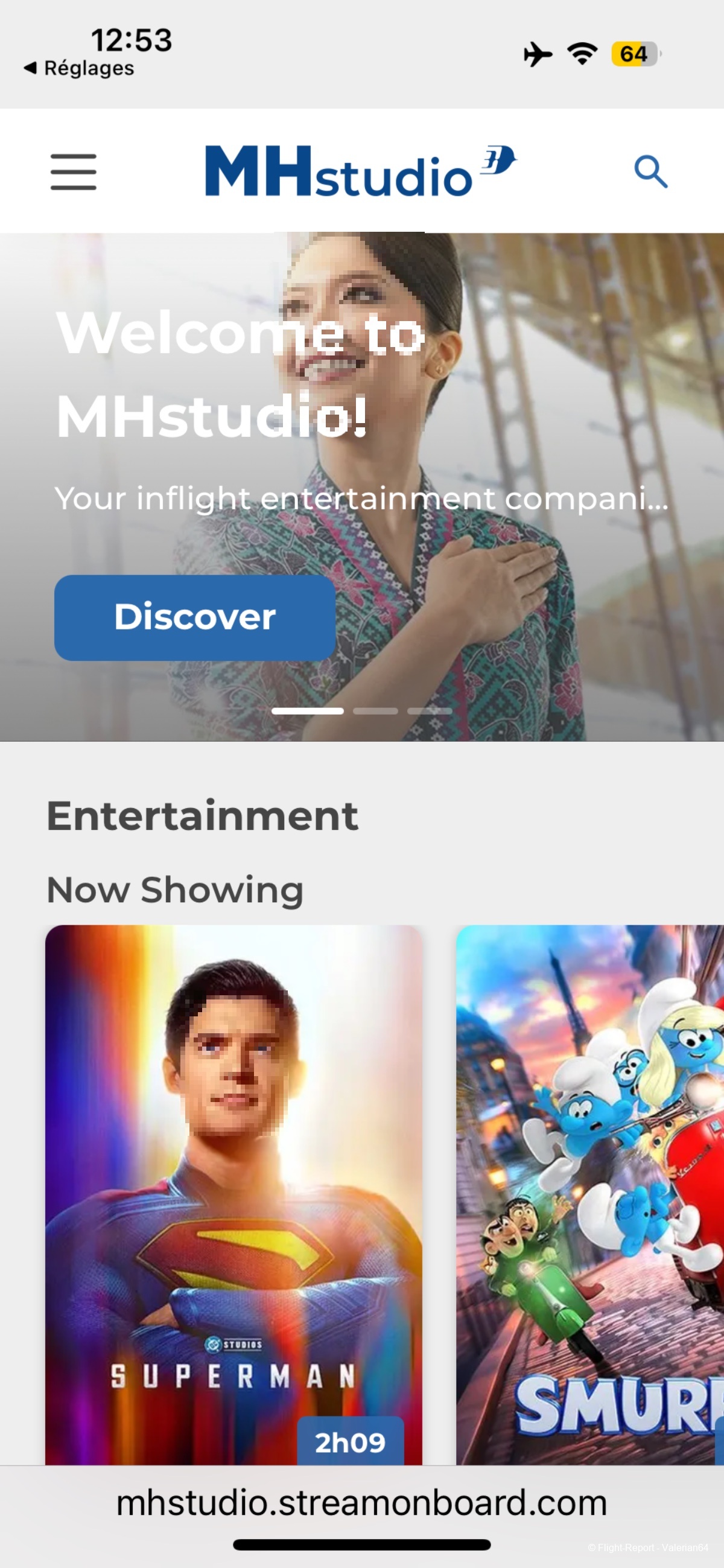This screenshot has width=724, height=1568.
Task: Jump to the third banner slide indicator
Action: click(429, 711)
